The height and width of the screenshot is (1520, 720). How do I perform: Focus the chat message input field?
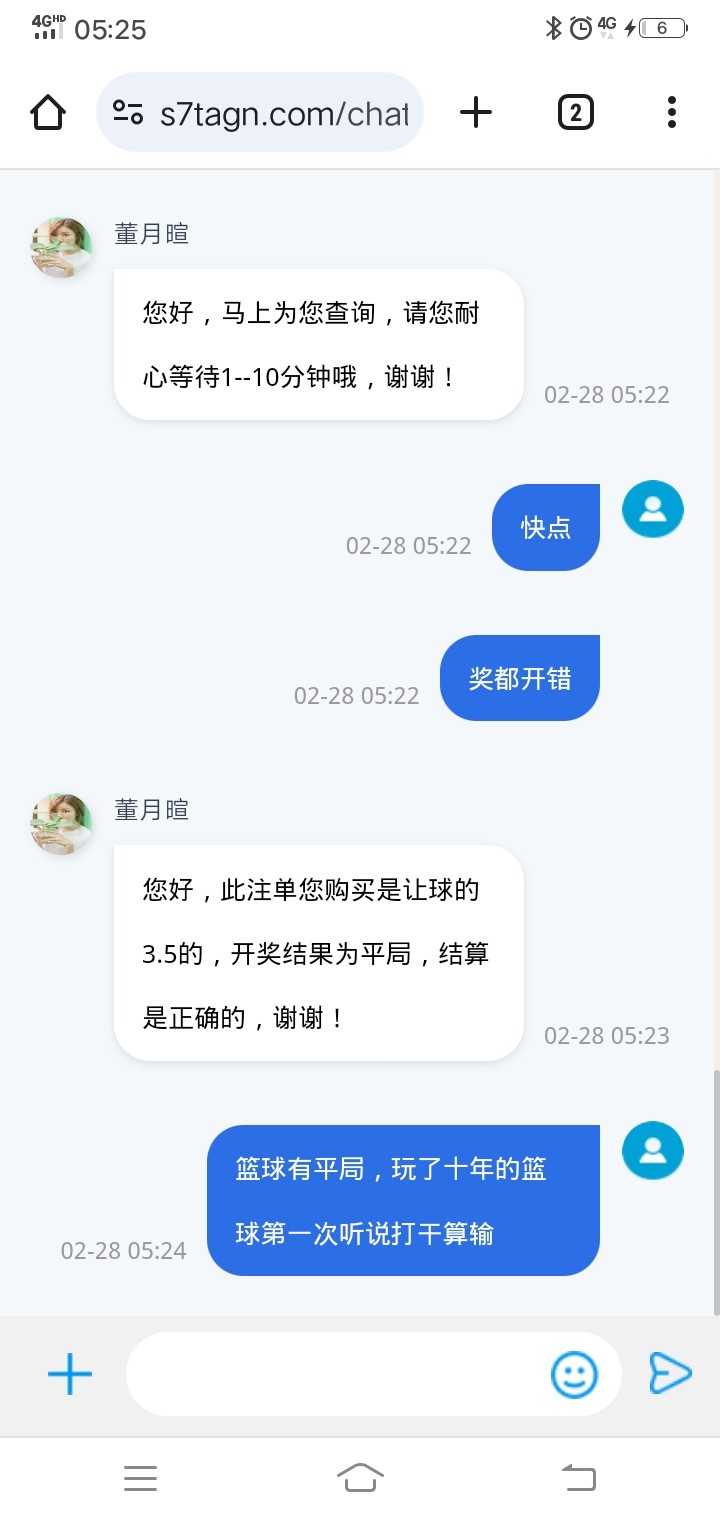[x=335, y=1375]
